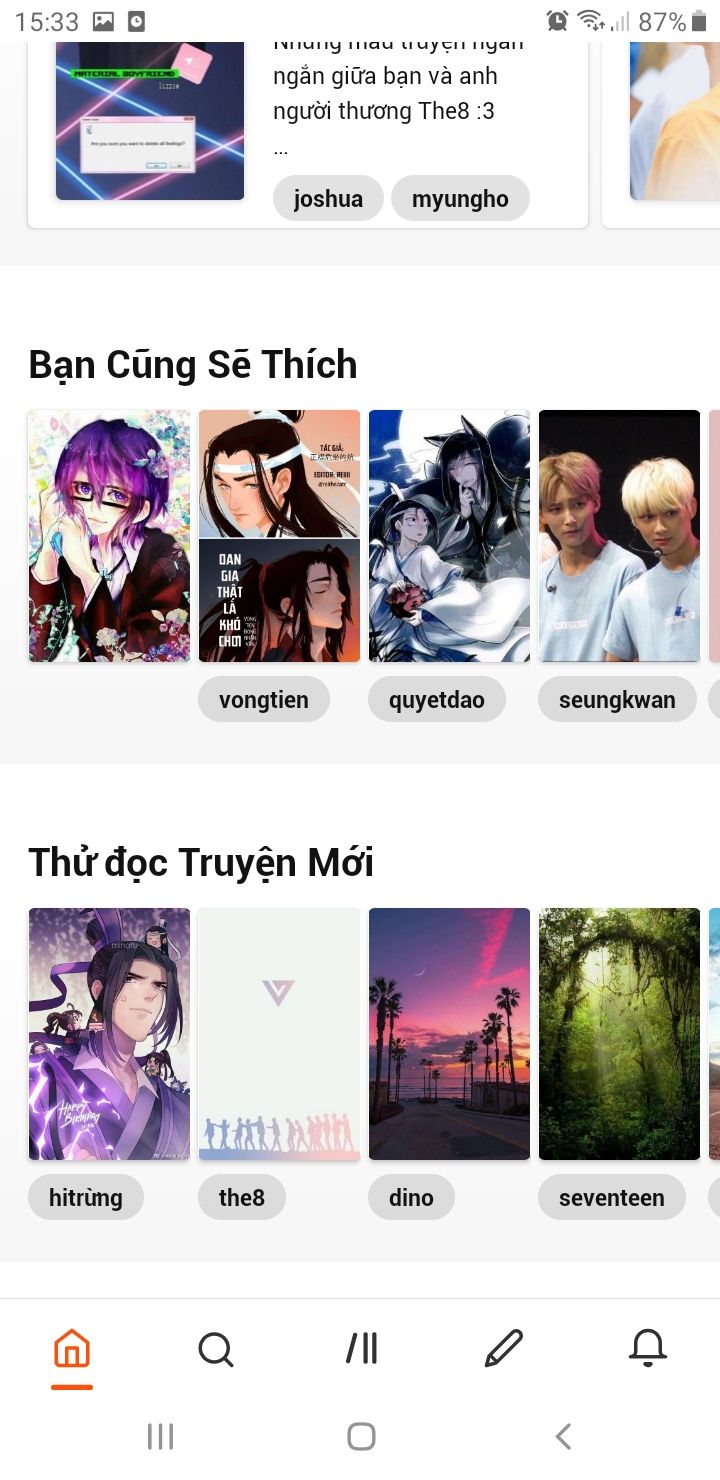This screenshot has height=1480, width=720.
Task: Open the palm tree sunset story
Action: point(449,1034)
